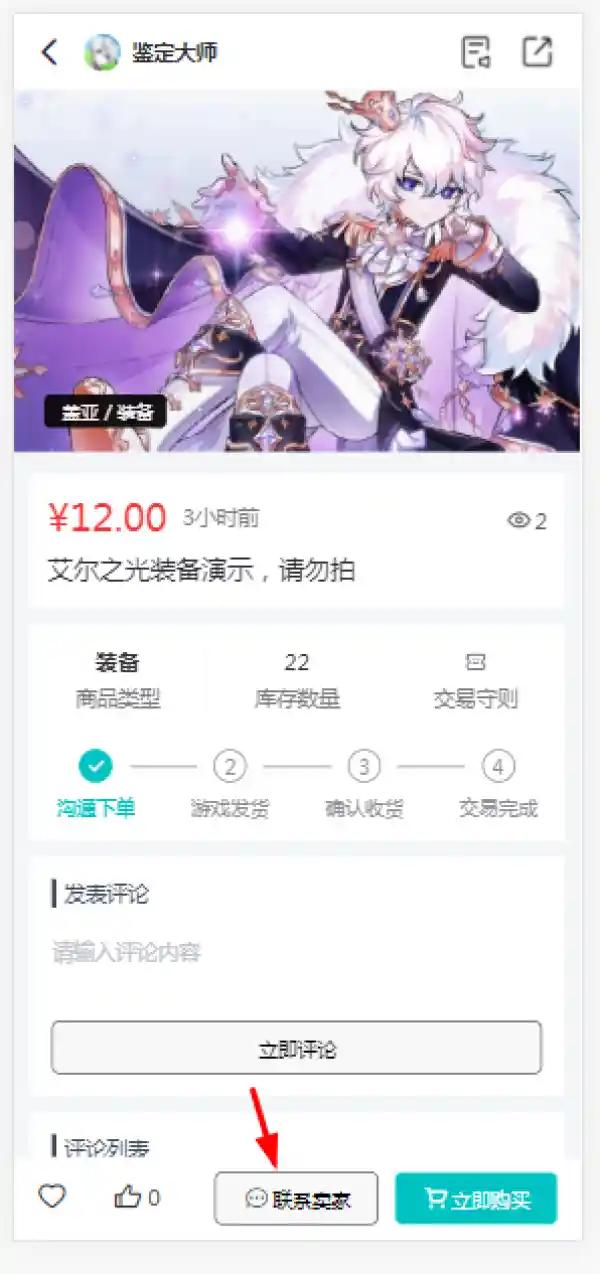600x1274 pixels.
Task: Open seller 鉴定大师's profile avatar
Action: 102,52
